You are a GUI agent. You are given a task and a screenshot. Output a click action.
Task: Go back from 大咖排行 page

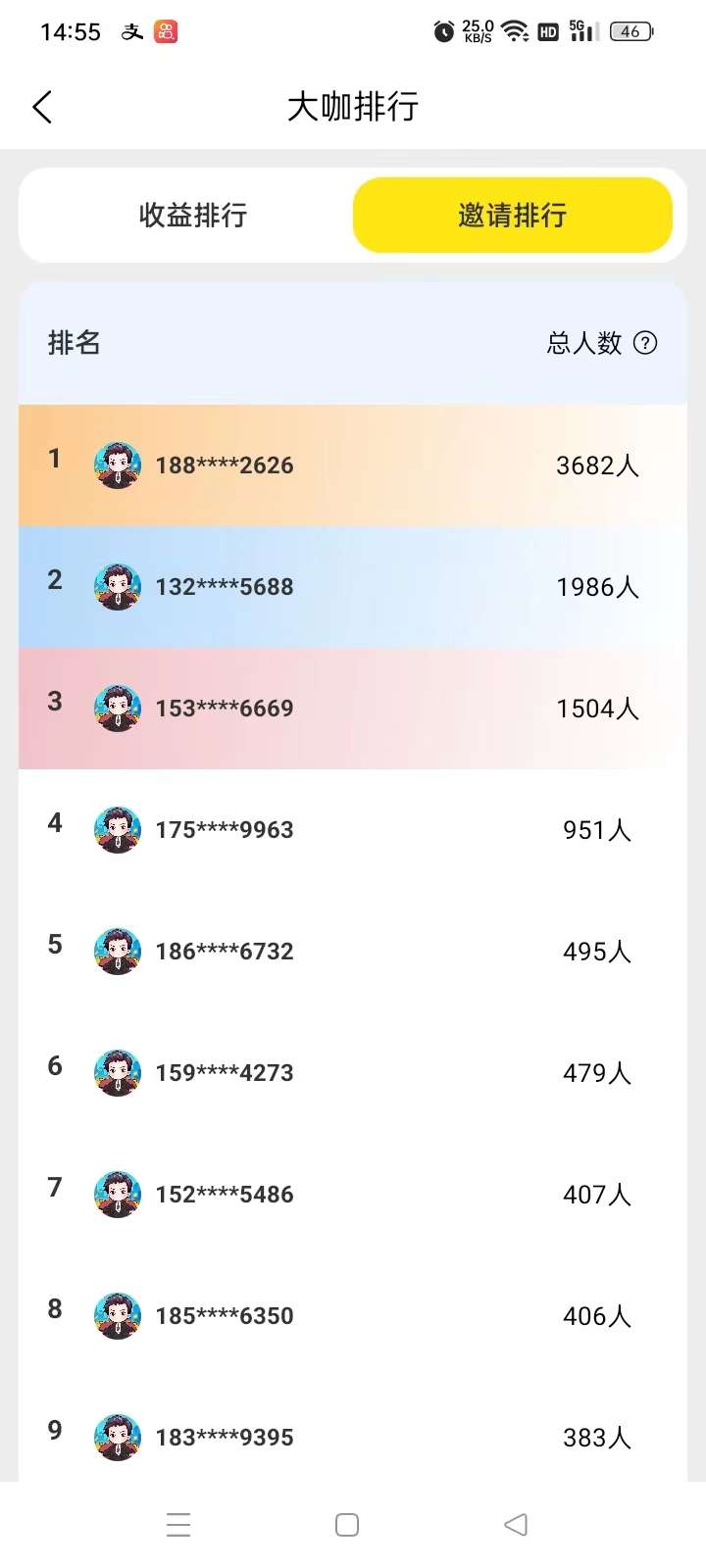tap(42, 107)
